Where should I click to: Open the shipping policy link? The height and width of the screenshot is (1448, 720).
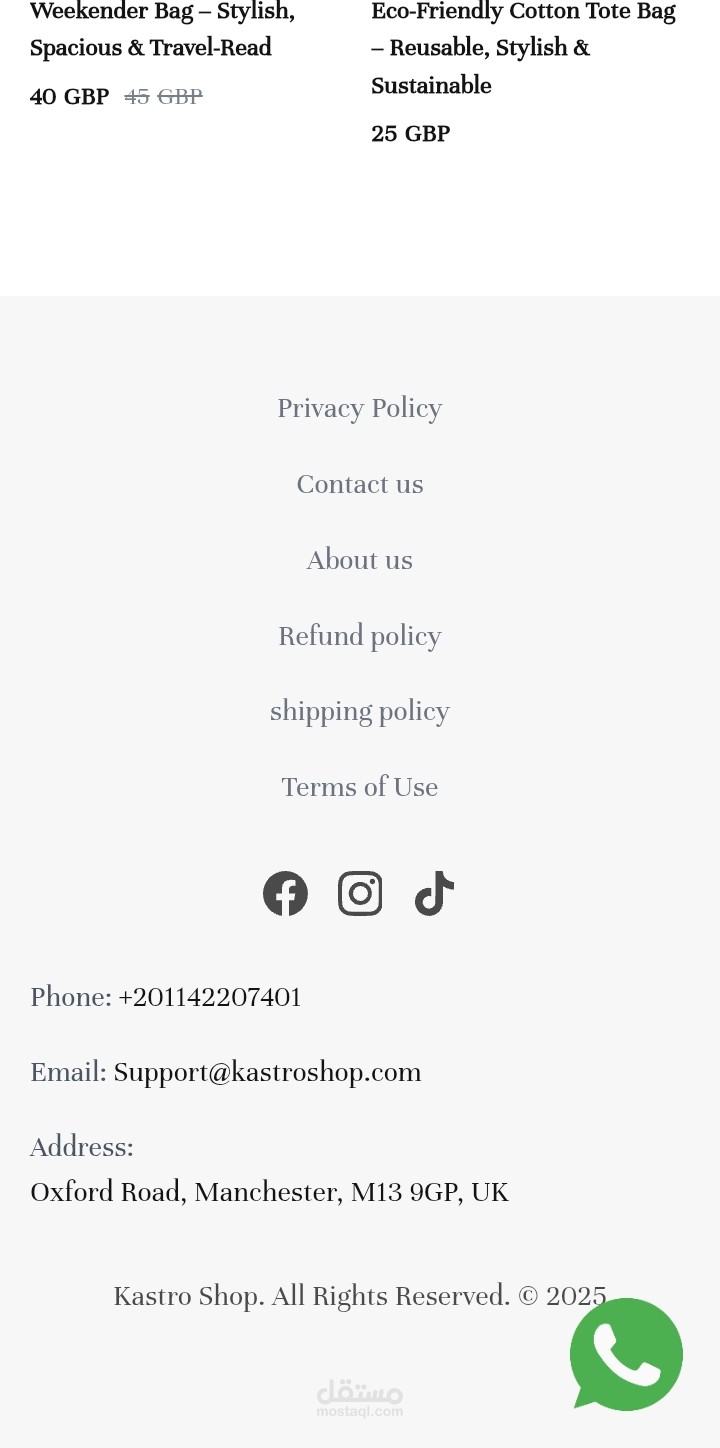(359, 711)
